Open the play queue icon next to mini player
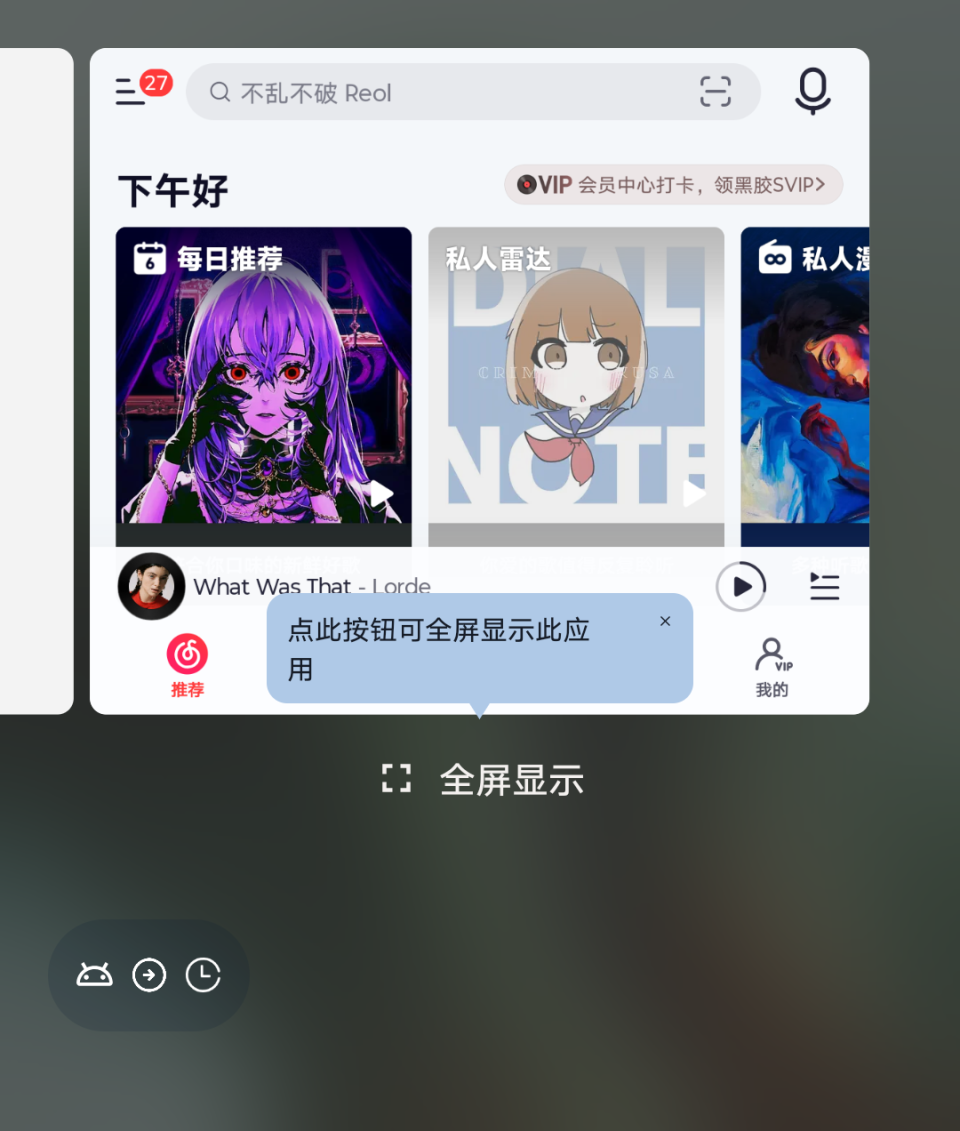 tap(824, 587)
